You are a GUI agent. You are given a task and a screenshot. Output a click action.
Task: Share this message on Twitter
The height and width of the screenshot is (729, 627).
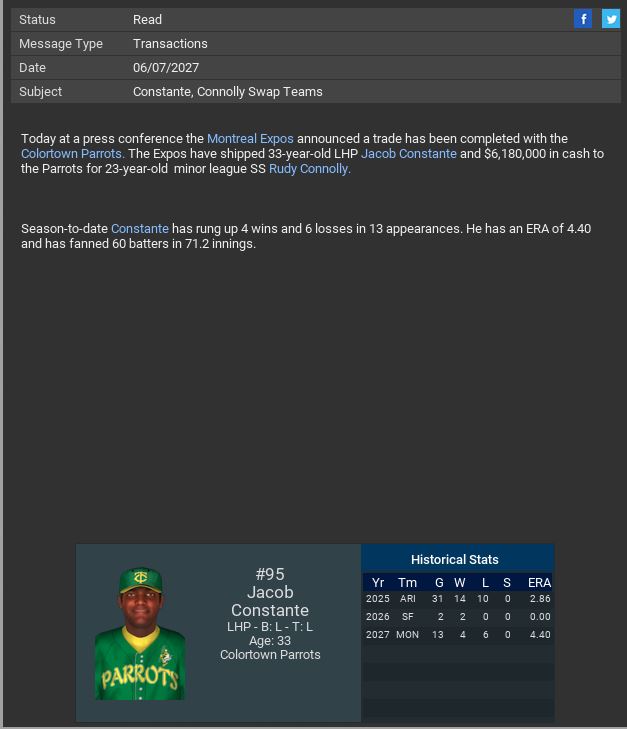[610, 19]
